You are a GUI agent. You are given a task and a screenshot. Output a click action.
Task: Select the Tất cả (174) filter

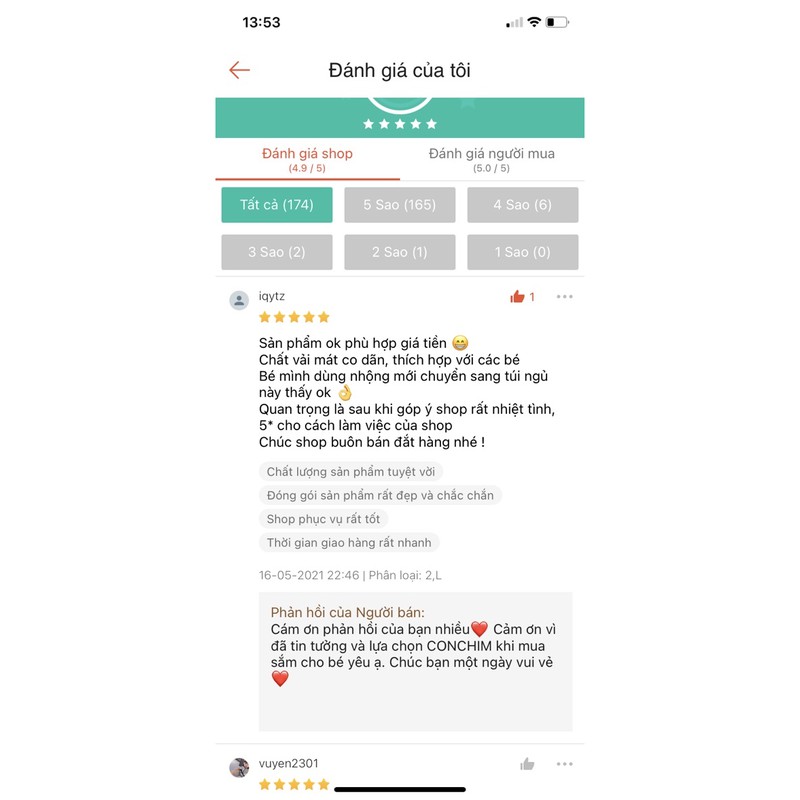tap(277, 205)
